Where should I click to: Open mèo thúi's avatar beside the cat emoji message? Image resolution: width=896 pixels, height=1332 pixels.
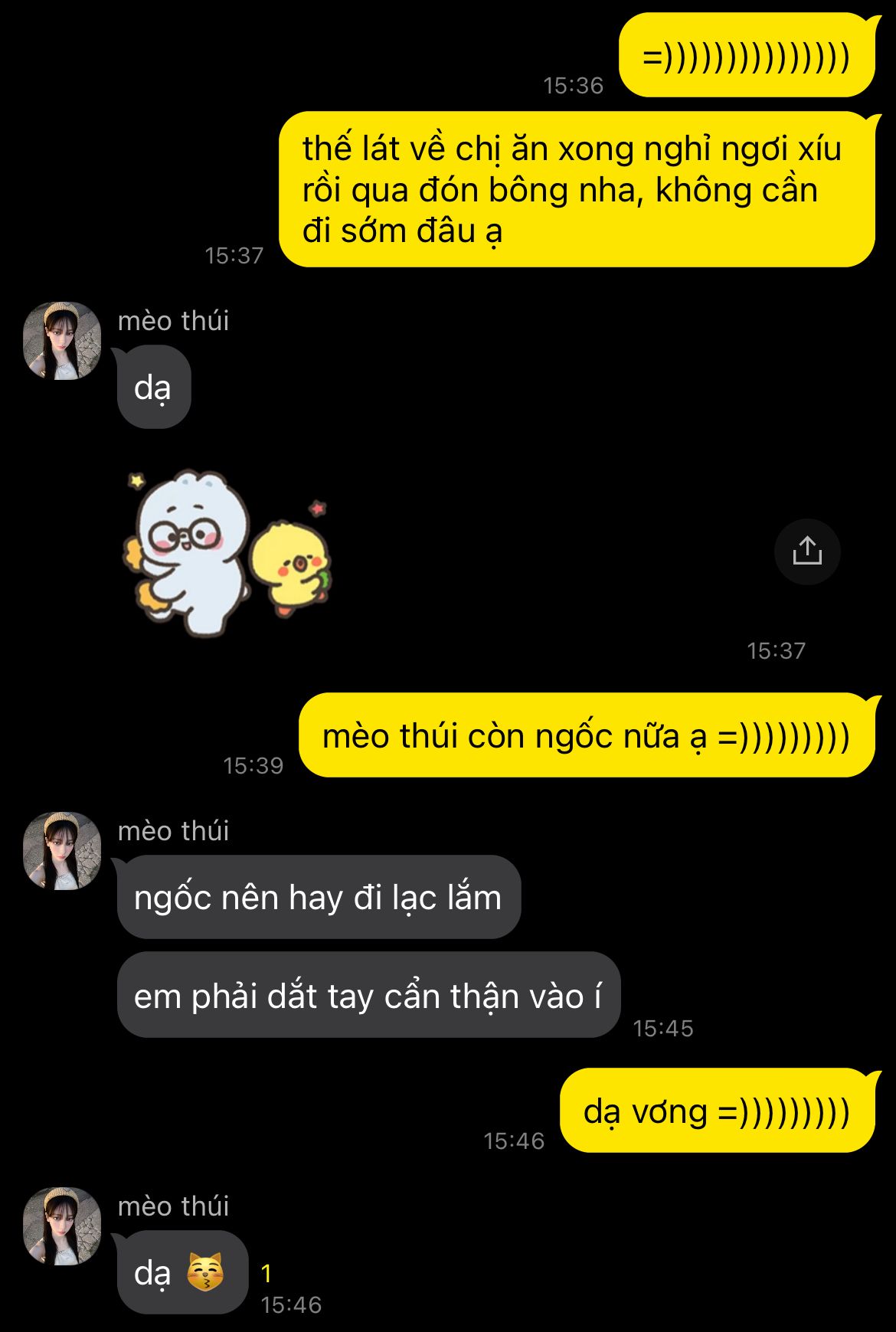pyautogui.click(x=62, y=1226)
